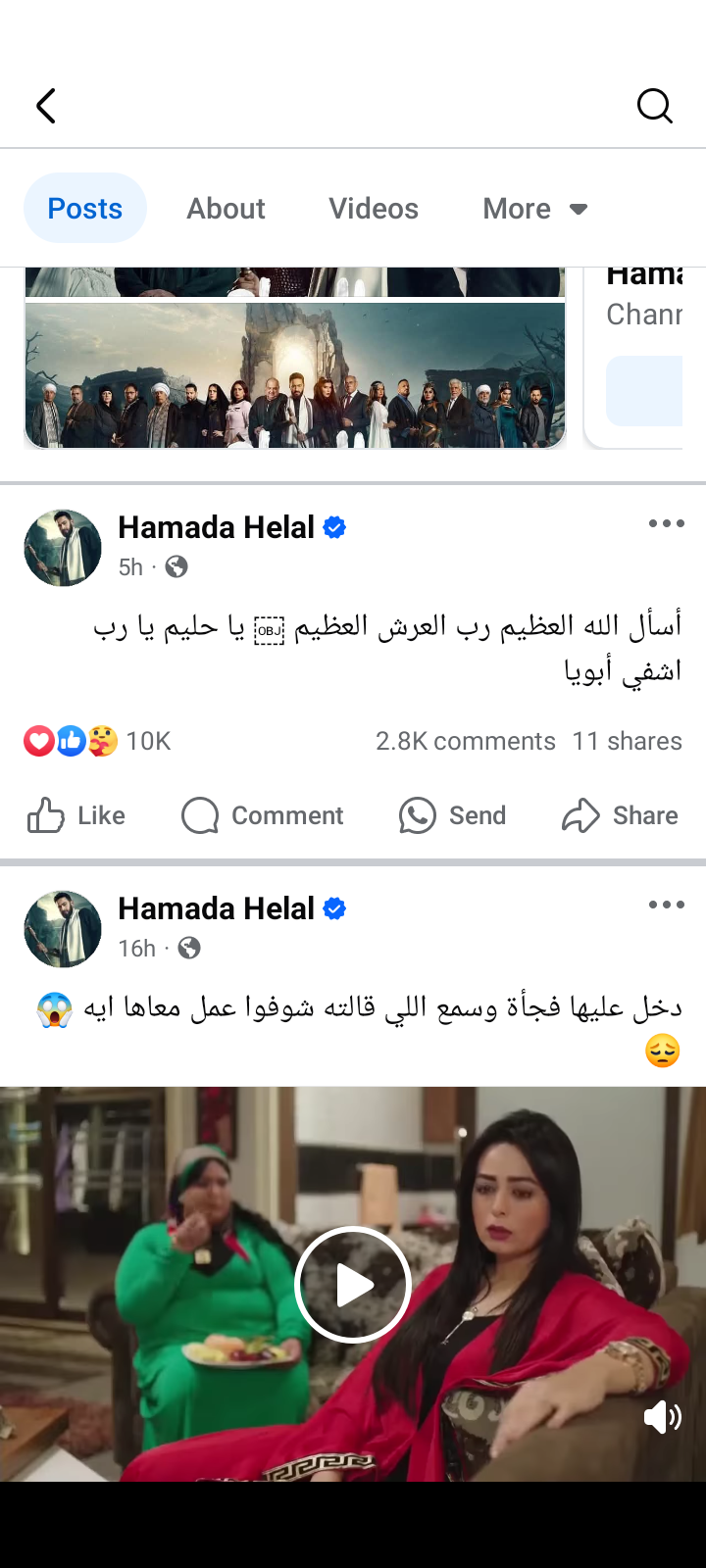Share the 5h prayer post
Viewport: 706px width, 1568px height.
click(x=620, y=815)
